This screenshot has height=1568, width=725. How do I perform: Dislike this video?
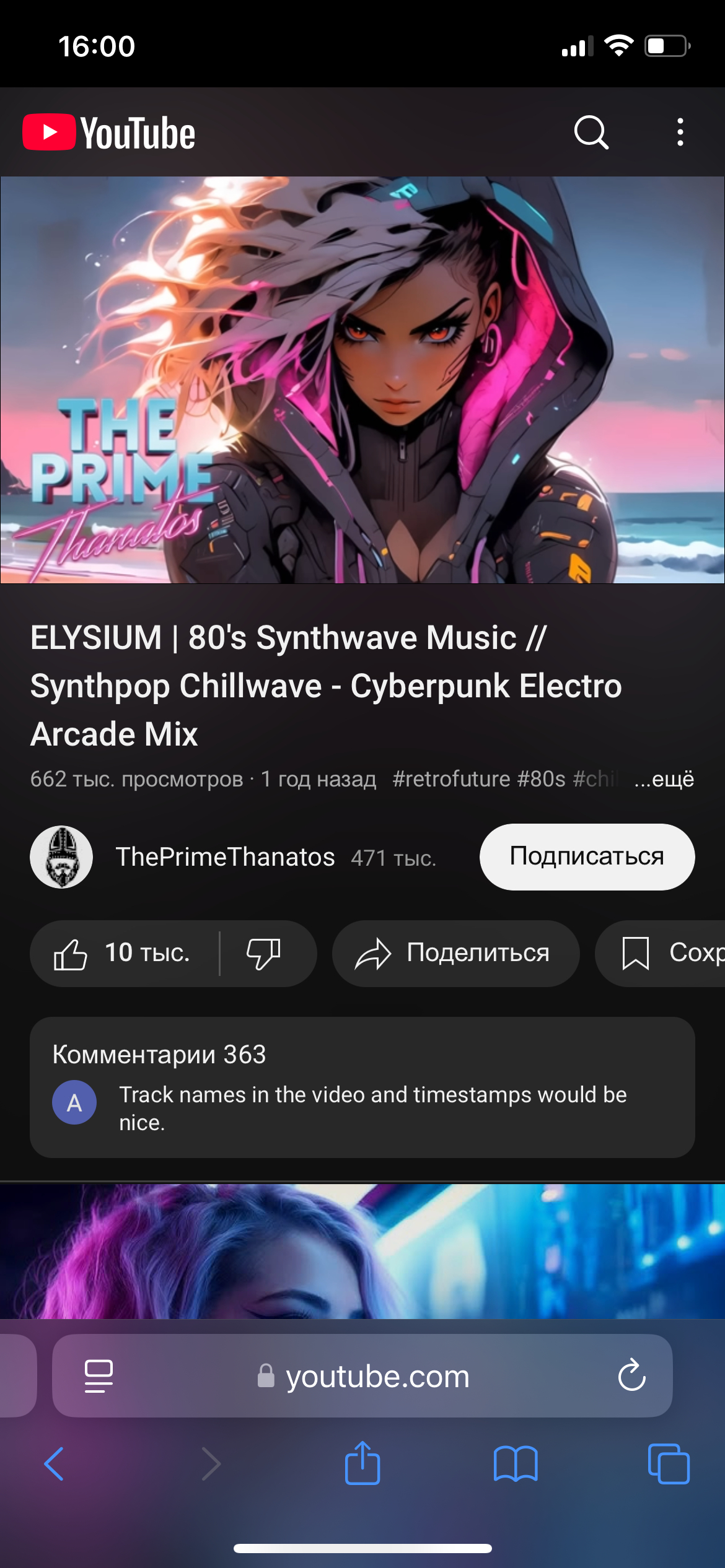pos(264,953)
